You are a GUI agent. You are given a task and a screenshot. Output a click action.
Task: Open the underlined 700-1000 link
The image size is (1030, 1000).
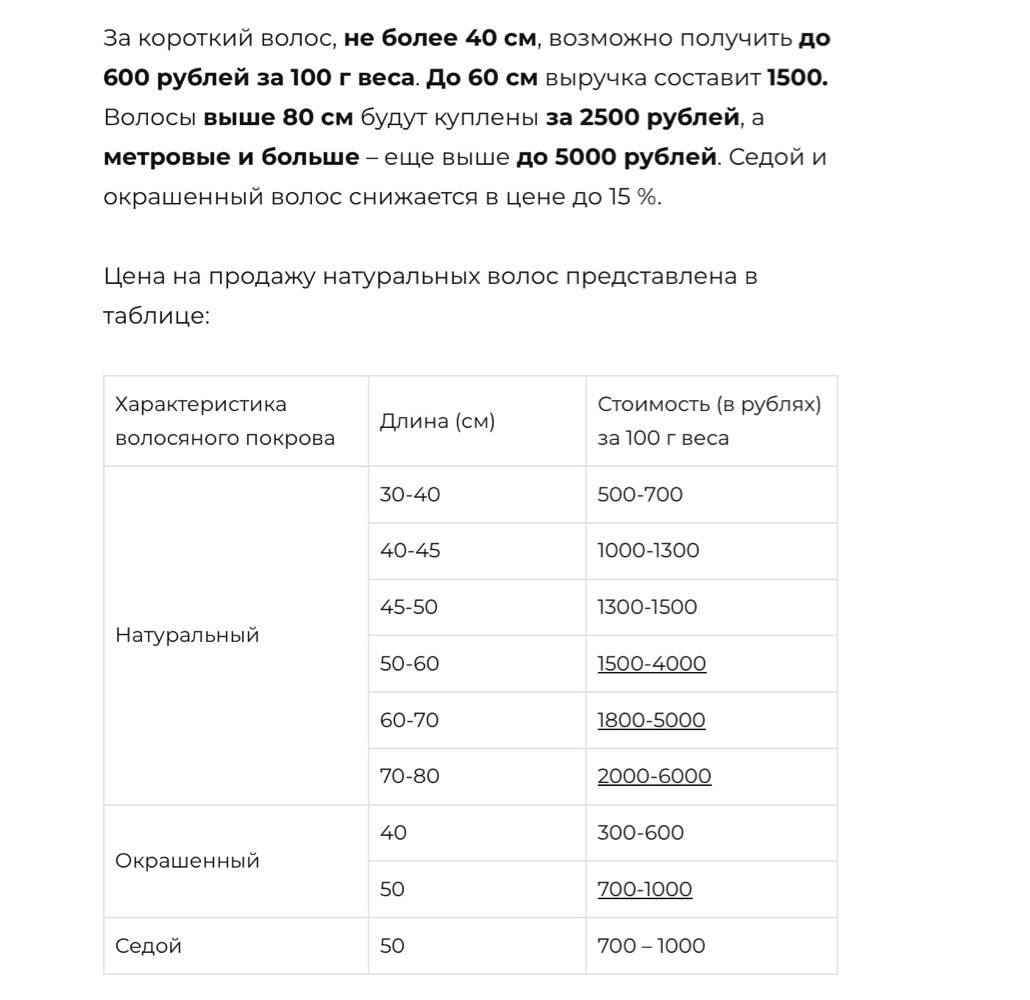(x=644, y=889)
